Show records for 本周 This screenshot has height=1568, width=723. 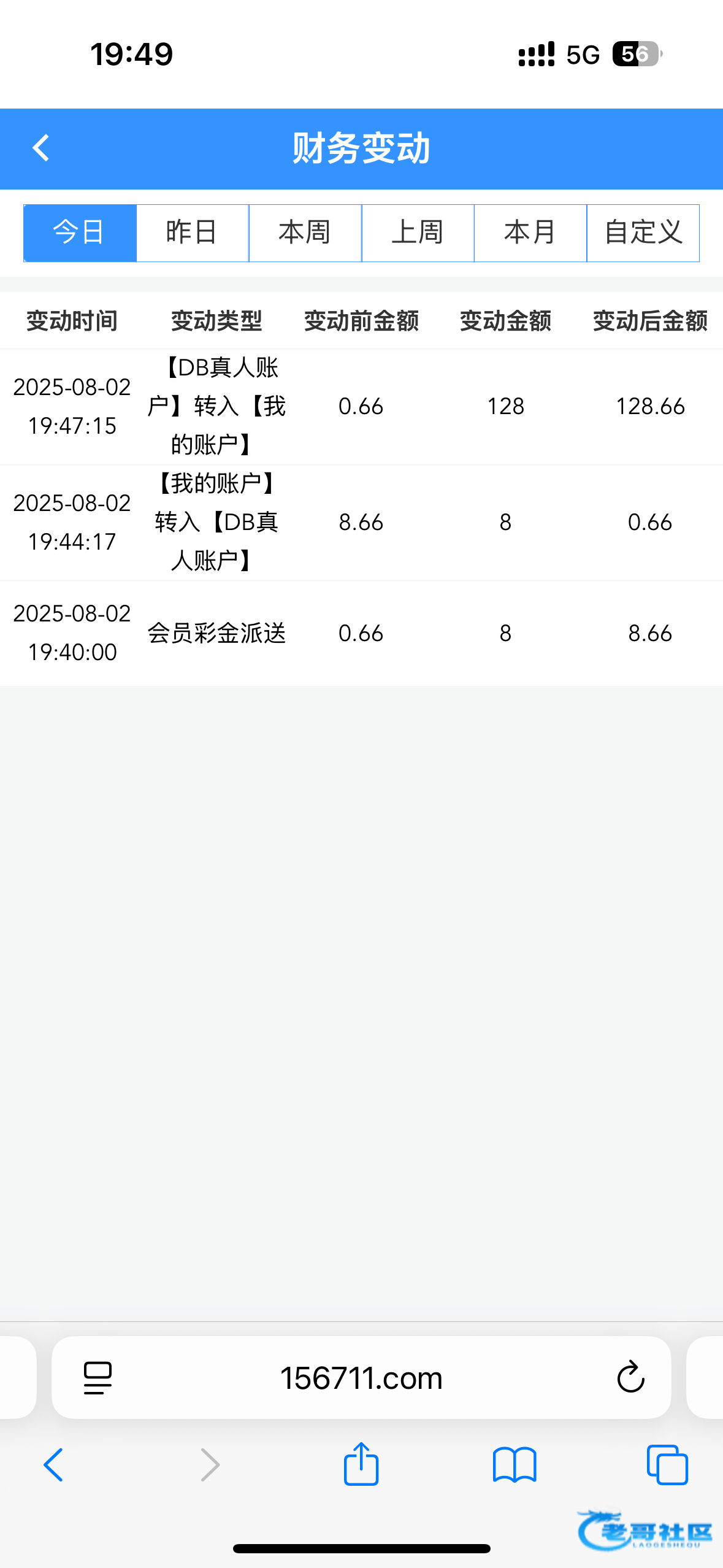[x=305, y=233]
